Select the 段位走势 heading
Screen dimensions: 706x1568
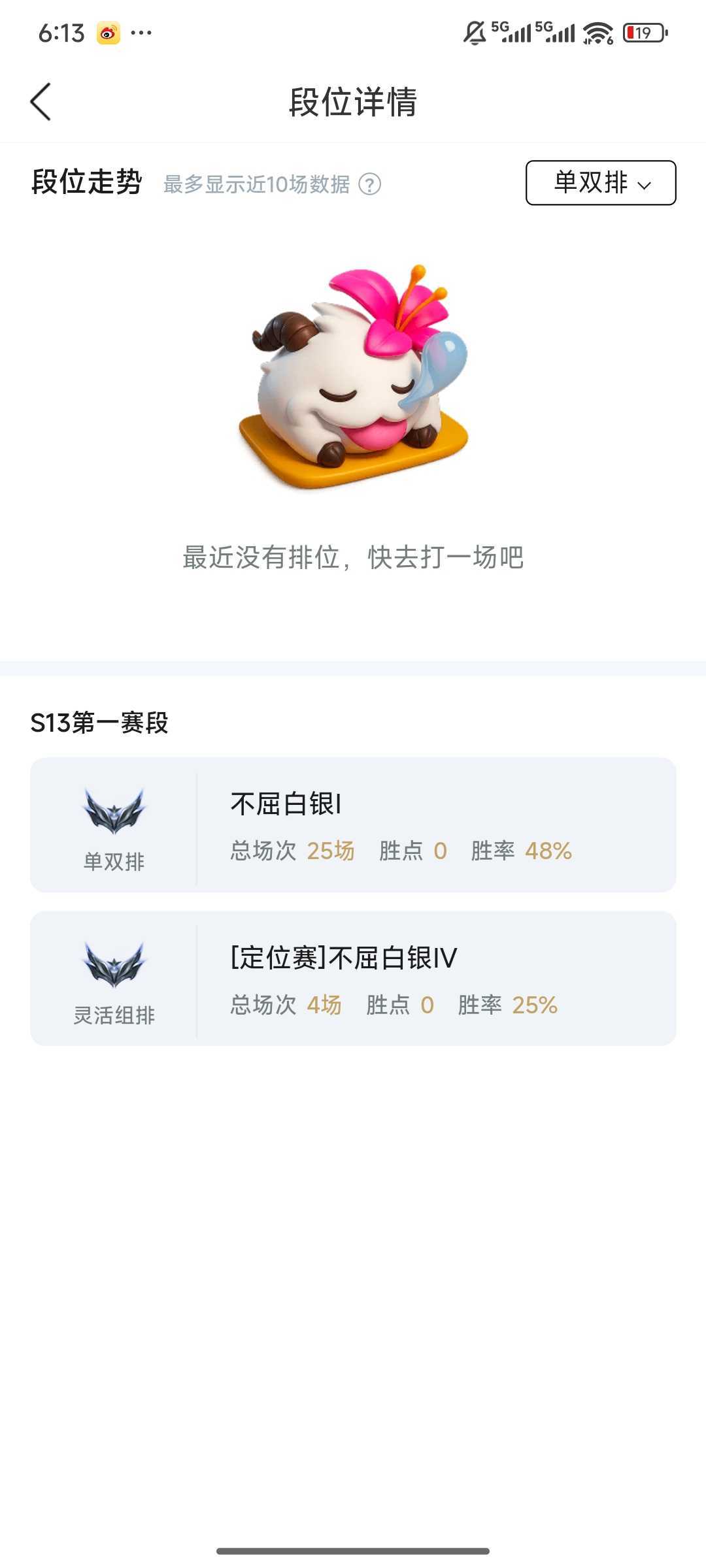87,184
